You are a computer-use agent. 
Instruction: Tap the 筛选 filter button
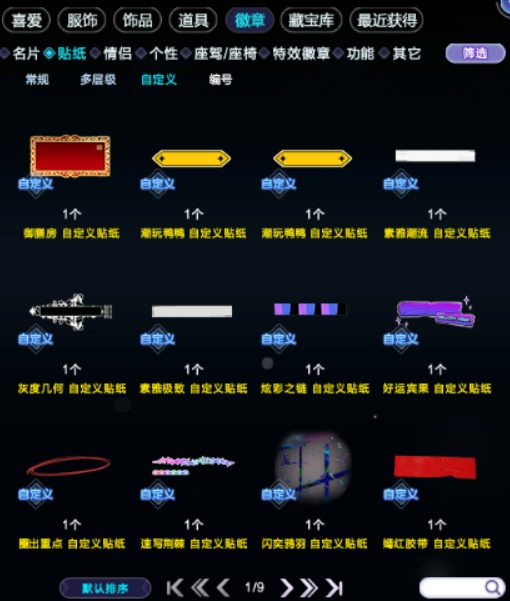pos(476,53)
